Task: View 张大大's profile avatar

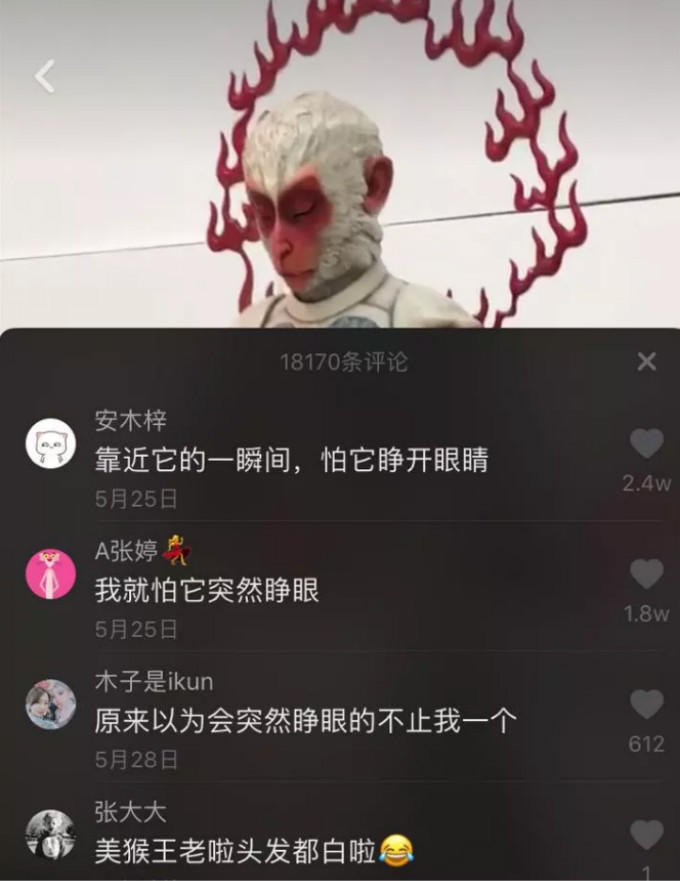Action: 50,835
